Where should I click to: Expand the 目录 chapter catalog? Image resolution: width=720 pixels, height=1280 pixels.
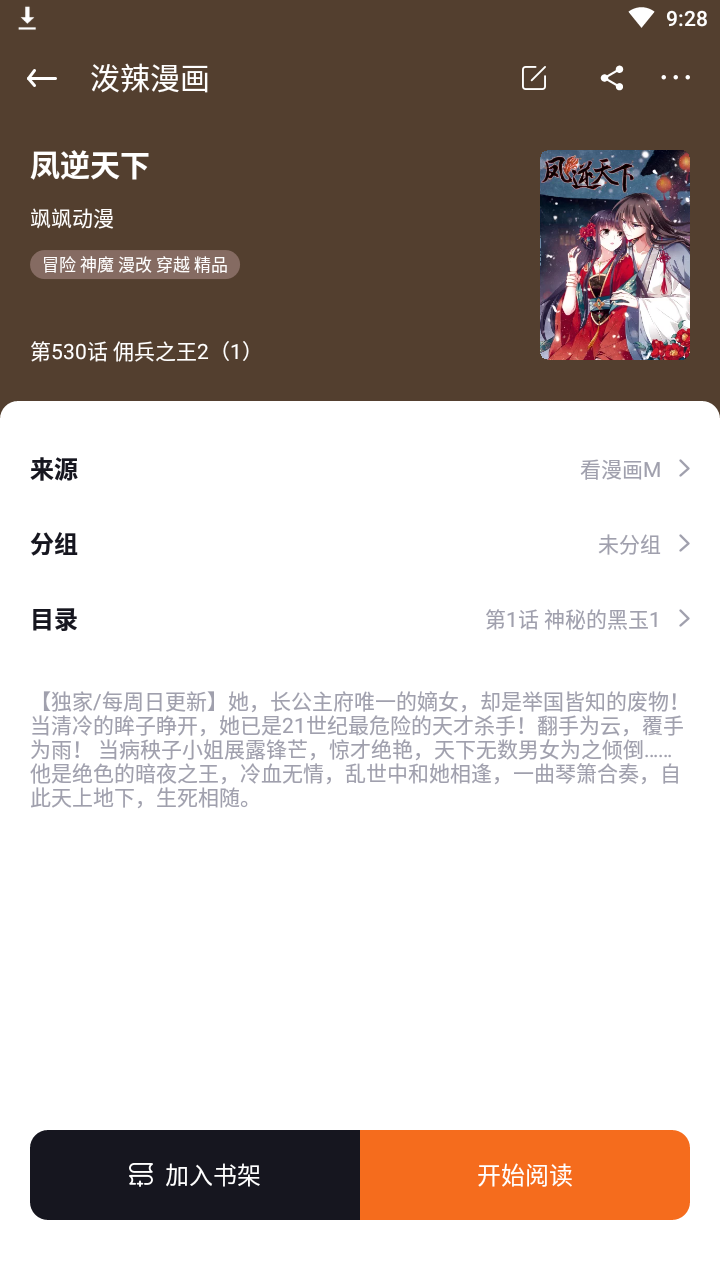360,619
